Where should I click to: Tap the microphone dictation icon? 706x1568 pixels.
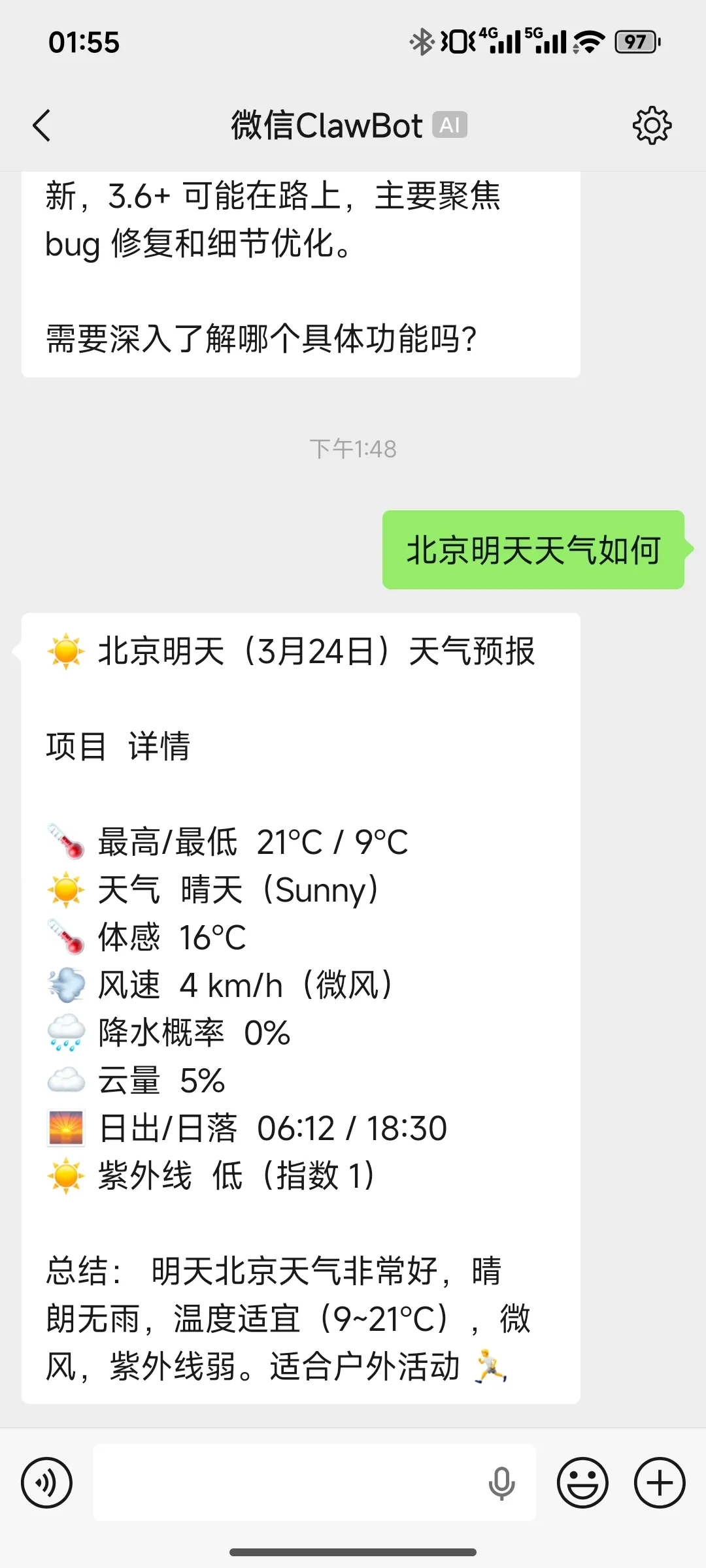501,1482
